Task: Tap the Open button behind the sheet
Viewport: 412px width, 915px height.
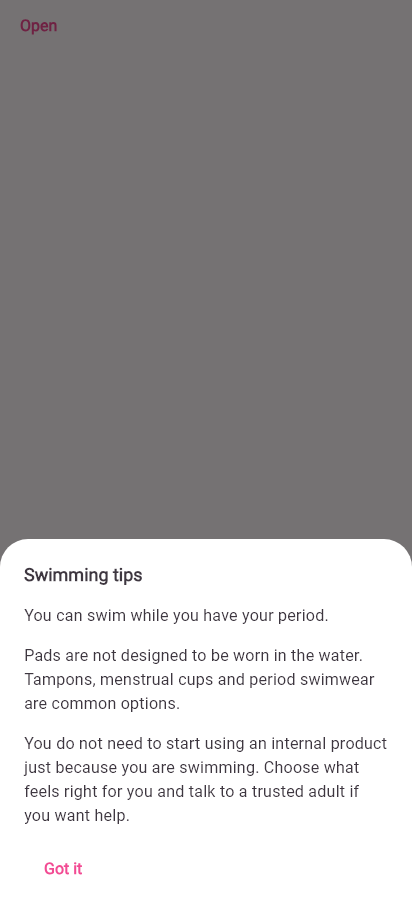Action: click(39, 26)
